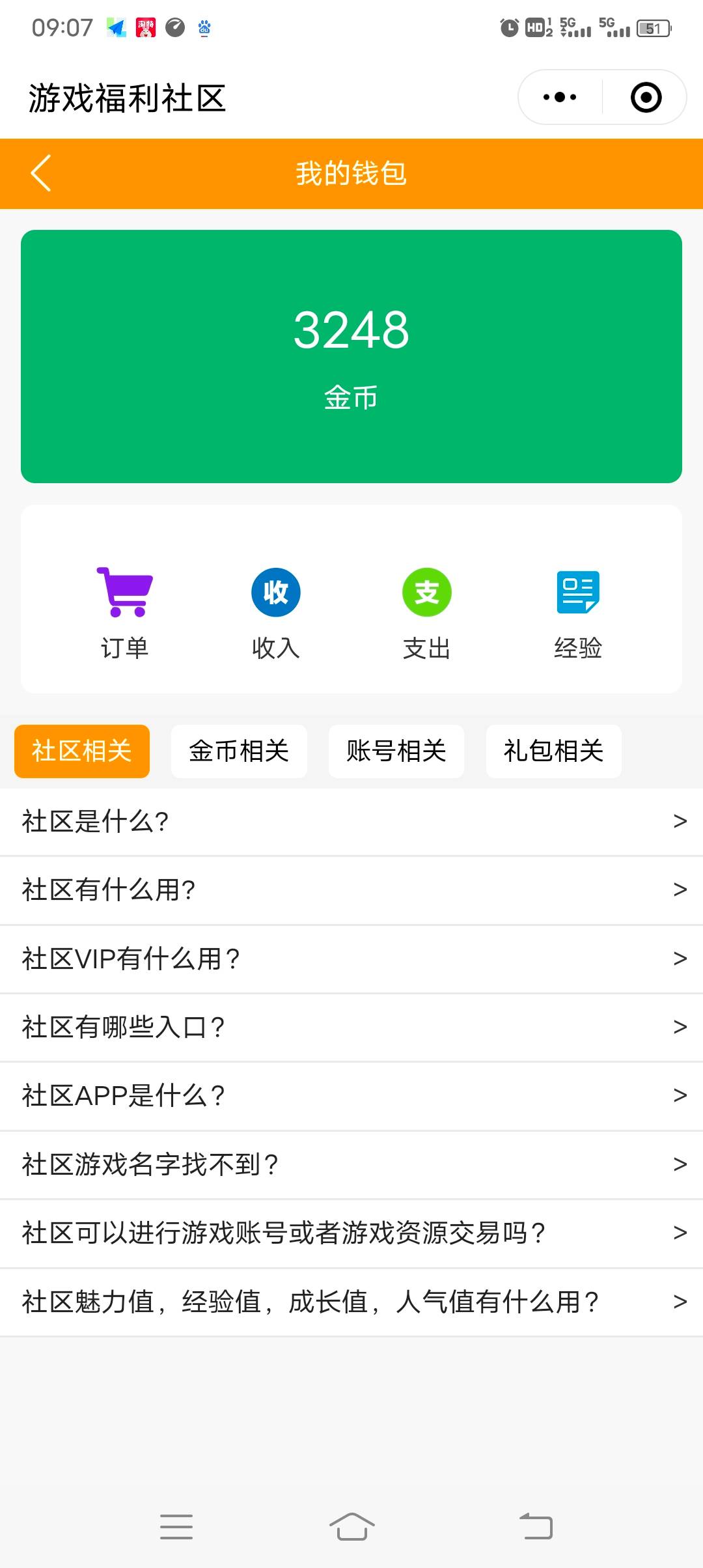Viewport: 703px width, 1568px height.
Task: Open the question 社区有哪些入口?
Action: [x=351, y=1027]
